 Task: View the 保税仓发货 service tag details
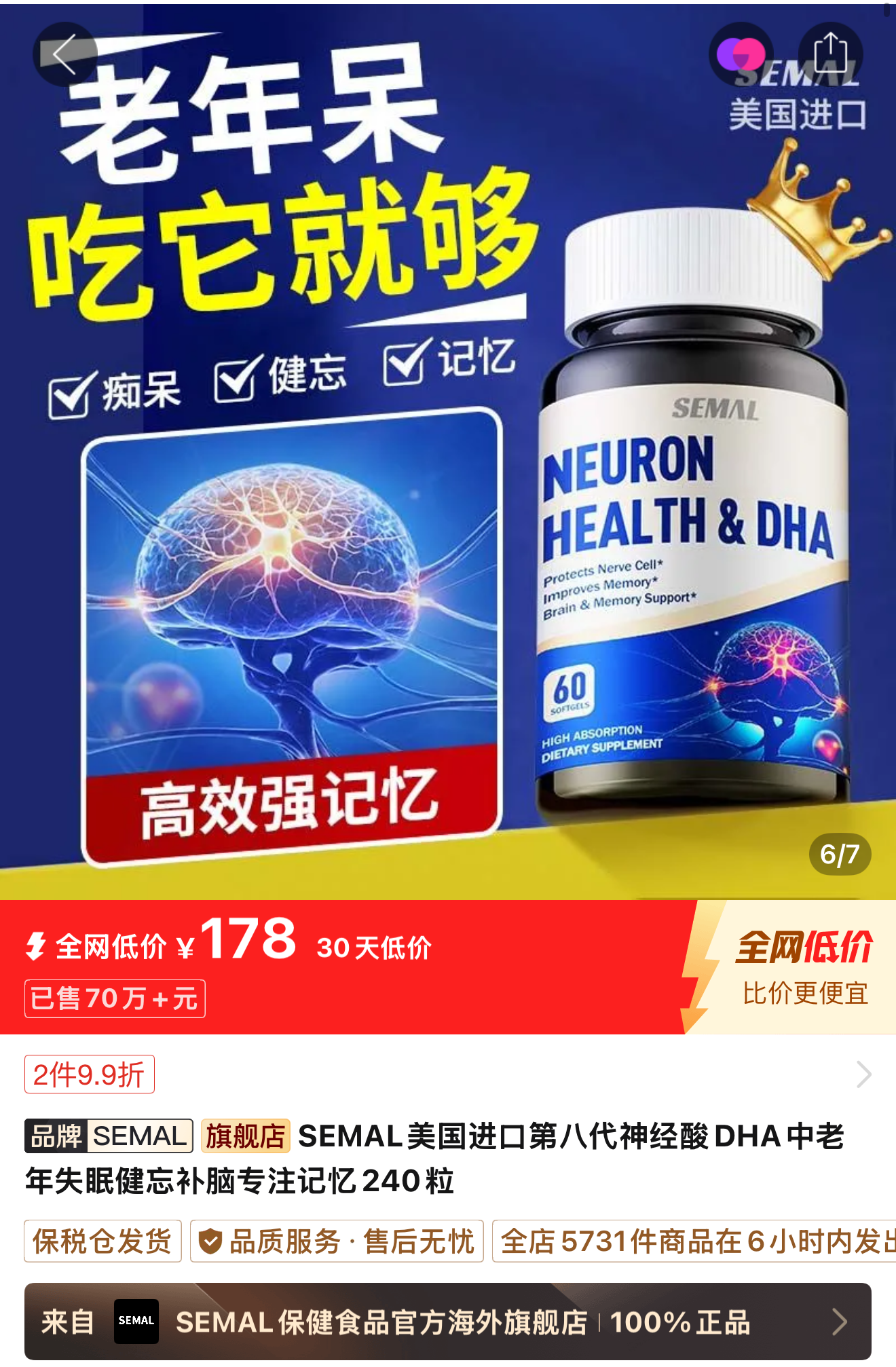pyautogui.click(x=102, y=1241)
